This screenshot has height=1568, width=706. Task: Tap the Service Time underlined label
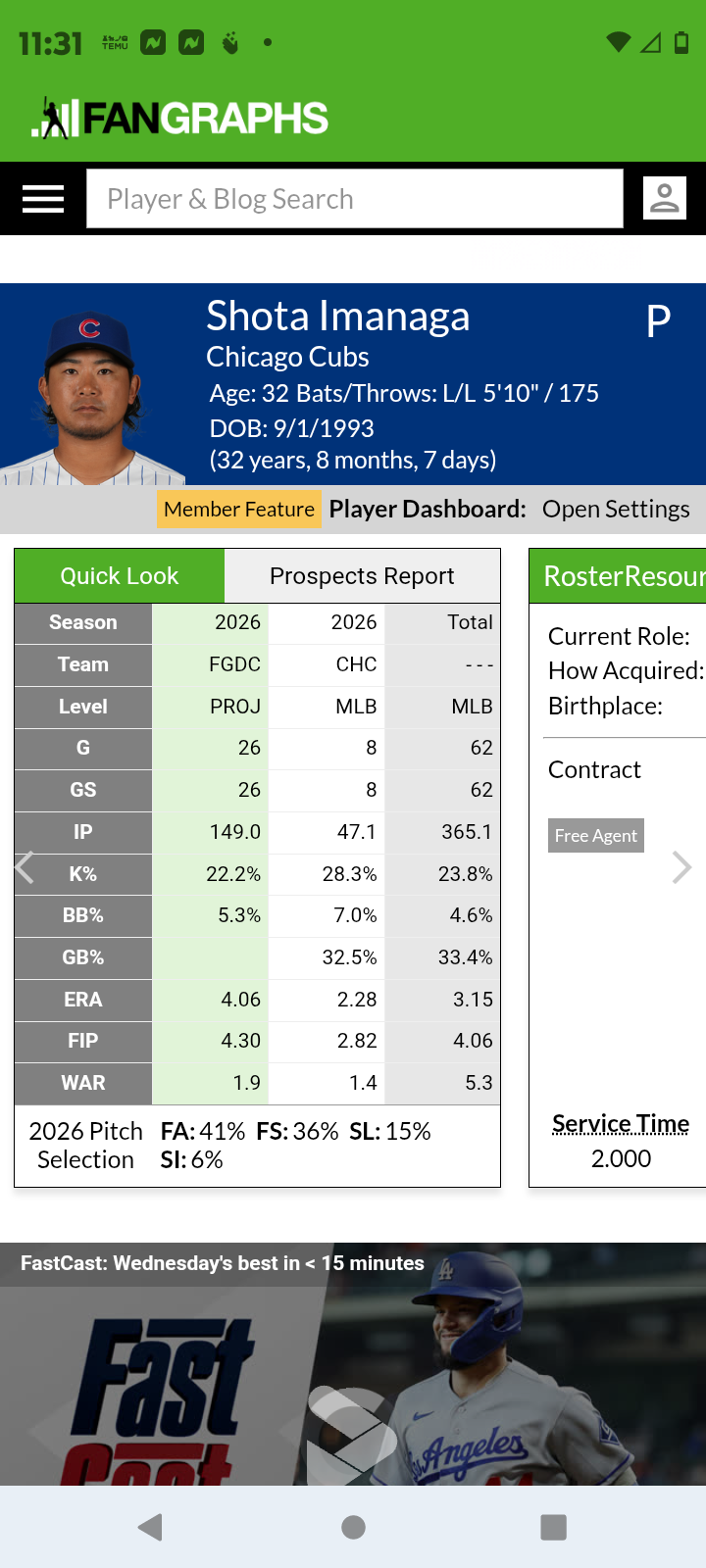(621, 1124)
